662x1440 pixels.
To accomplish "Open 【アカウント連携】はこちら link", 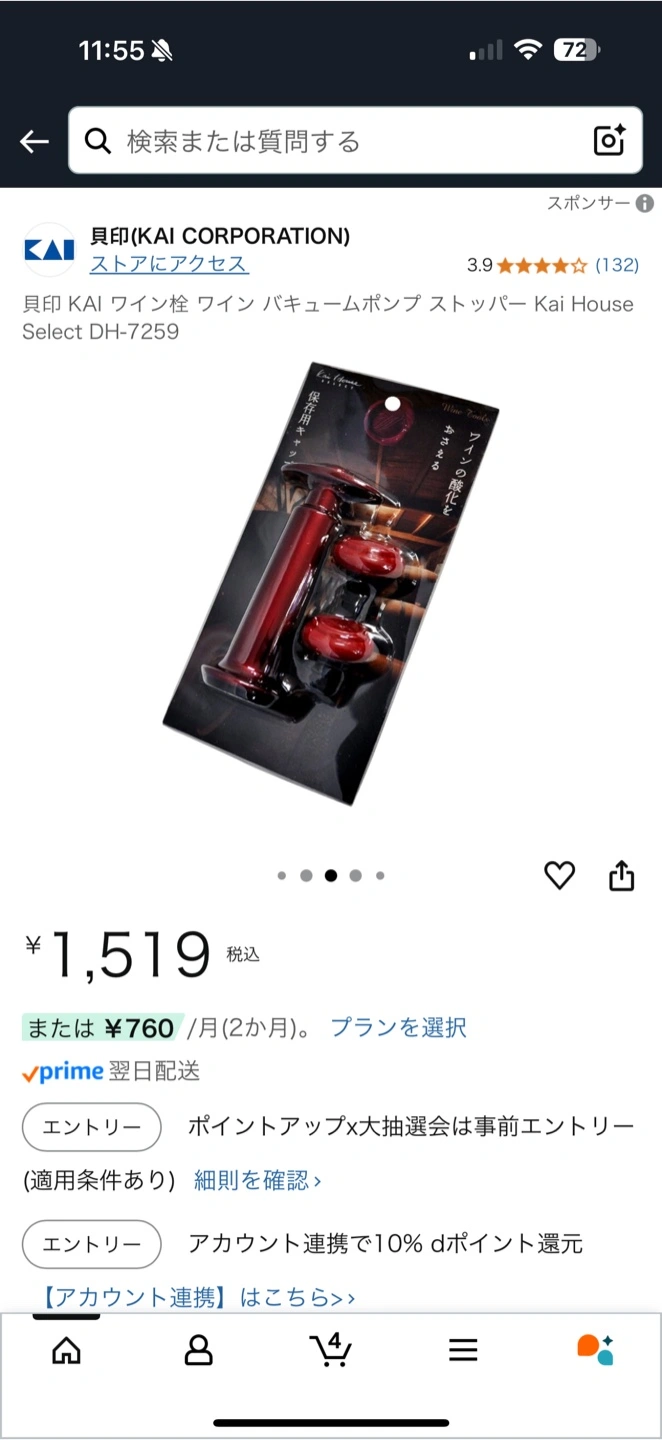I will [197, 1297].
